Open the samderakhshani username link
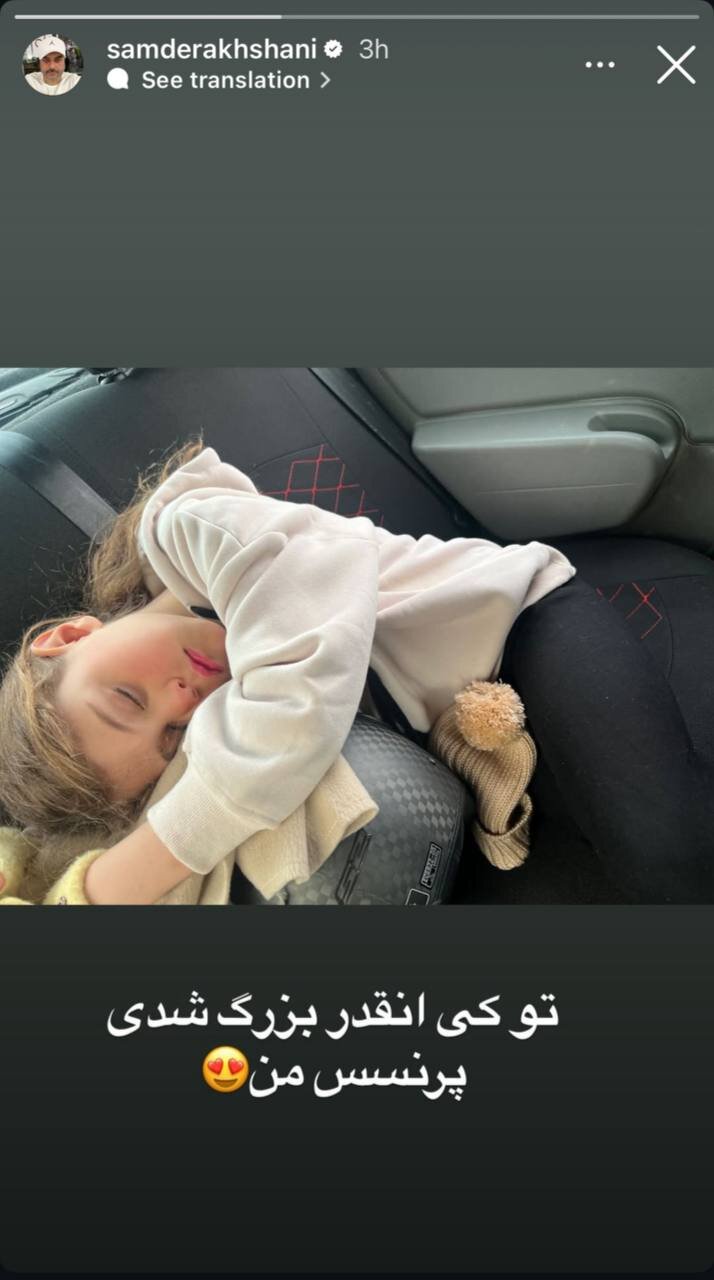Image resolution: width=714 pixels, height=1280 pixels. click(210, 49)
